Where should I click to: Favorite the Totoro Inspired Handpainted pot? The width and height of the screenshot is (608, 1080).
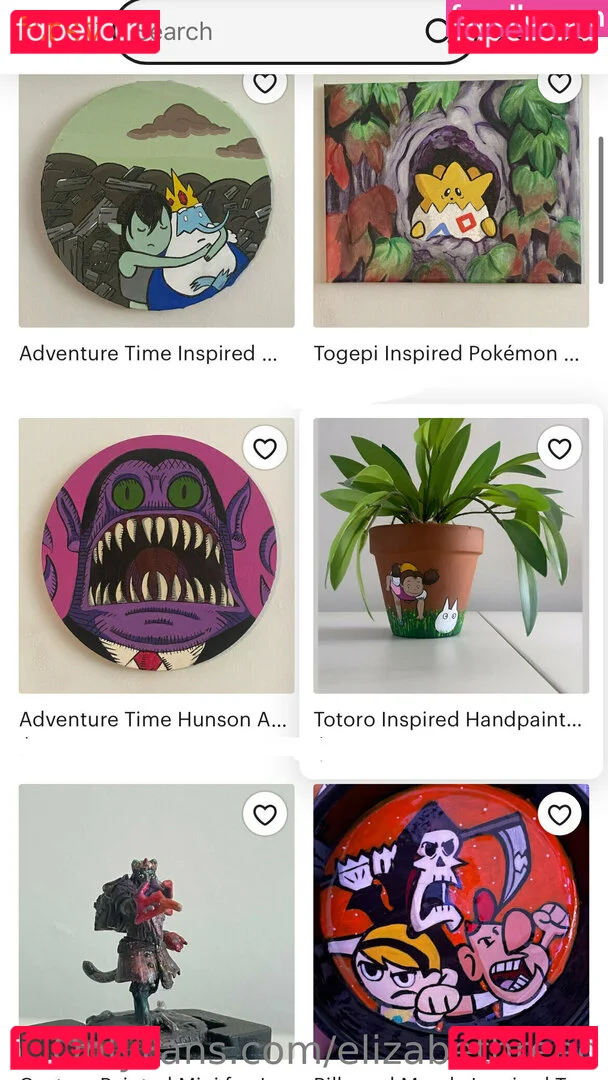click(x=559, y=449)
